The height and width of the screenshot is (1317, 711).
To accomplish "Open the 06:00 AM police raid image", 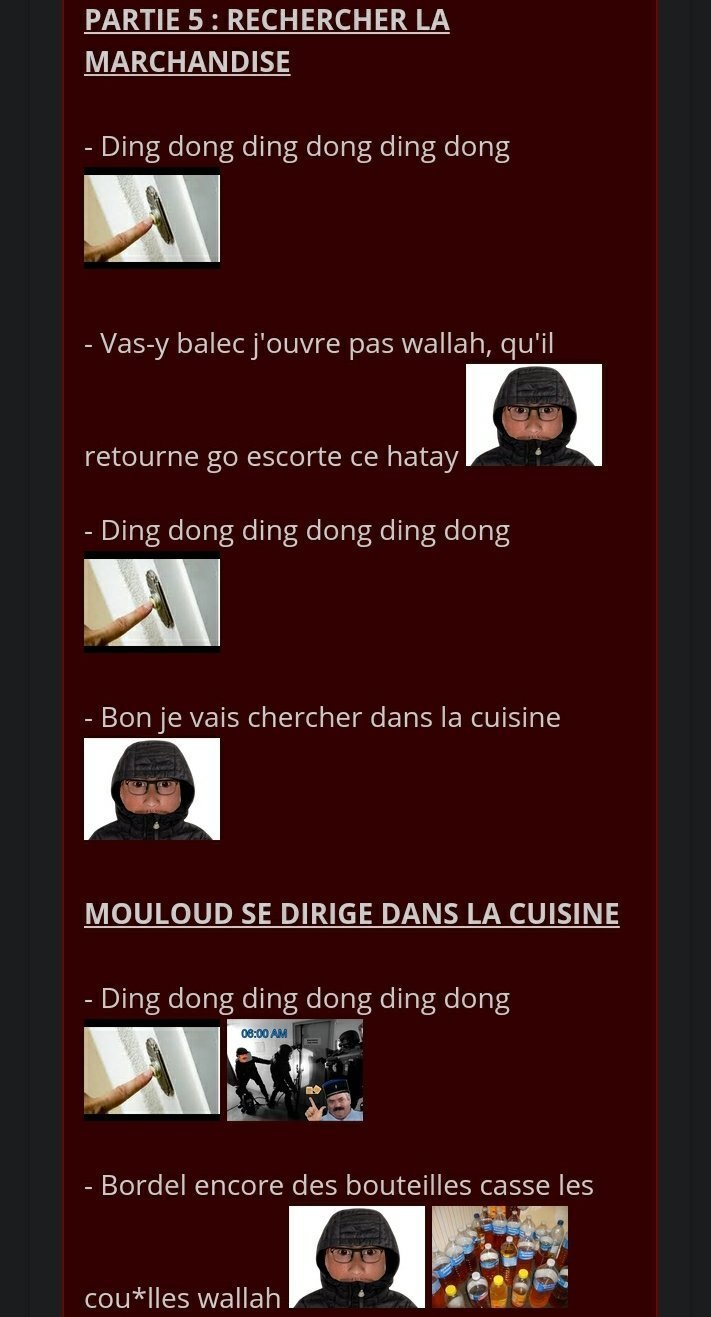I will tap(295, 1070).
